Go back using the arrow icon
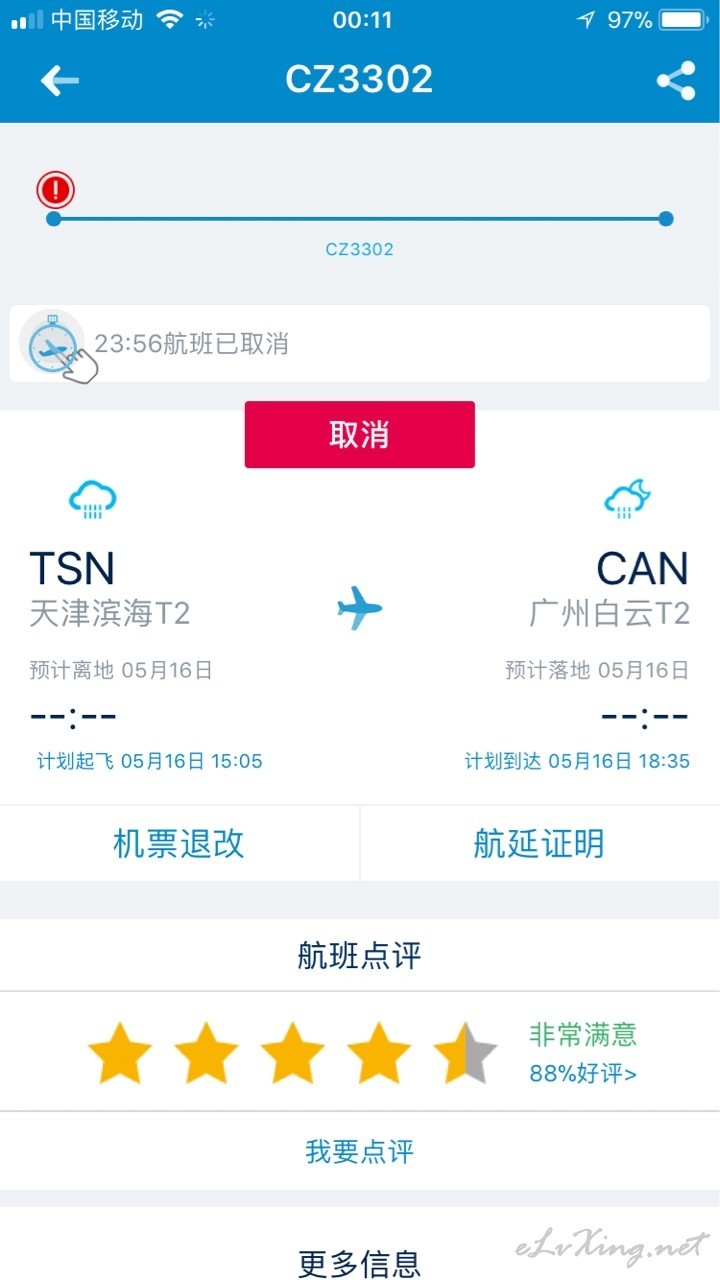The image size is (720, 1280). pos(59,81)
